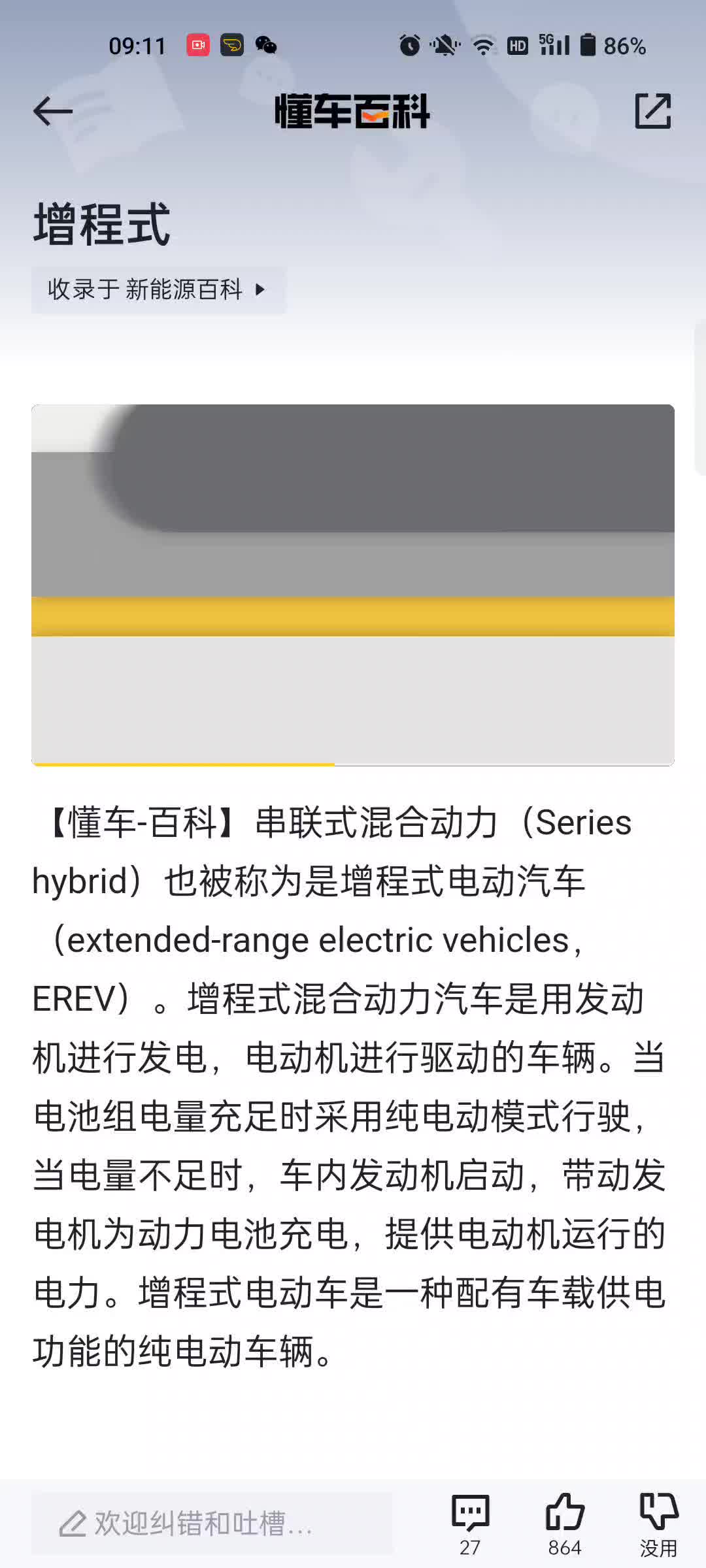Open the comments with 27 replies
Viewport: 706px width, 1568px height.
pos(470,1522)
